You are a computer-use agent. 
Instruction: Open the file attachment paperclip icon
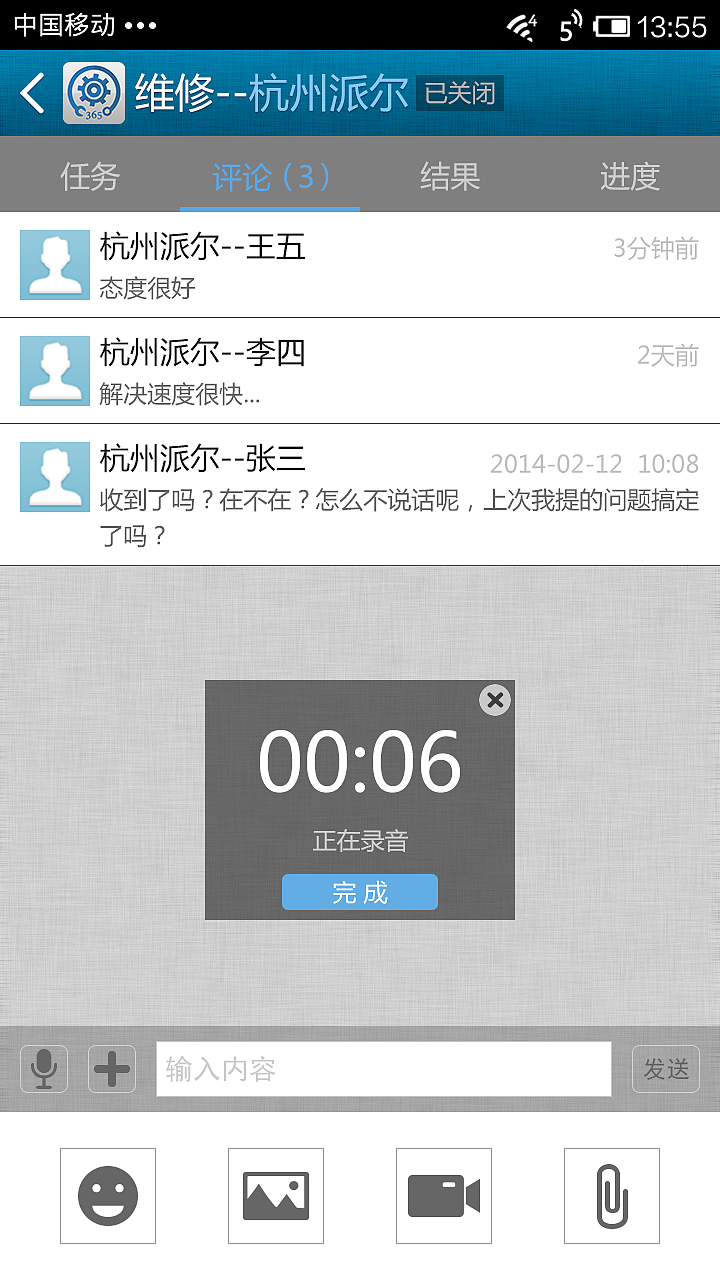click(611, 1196)
